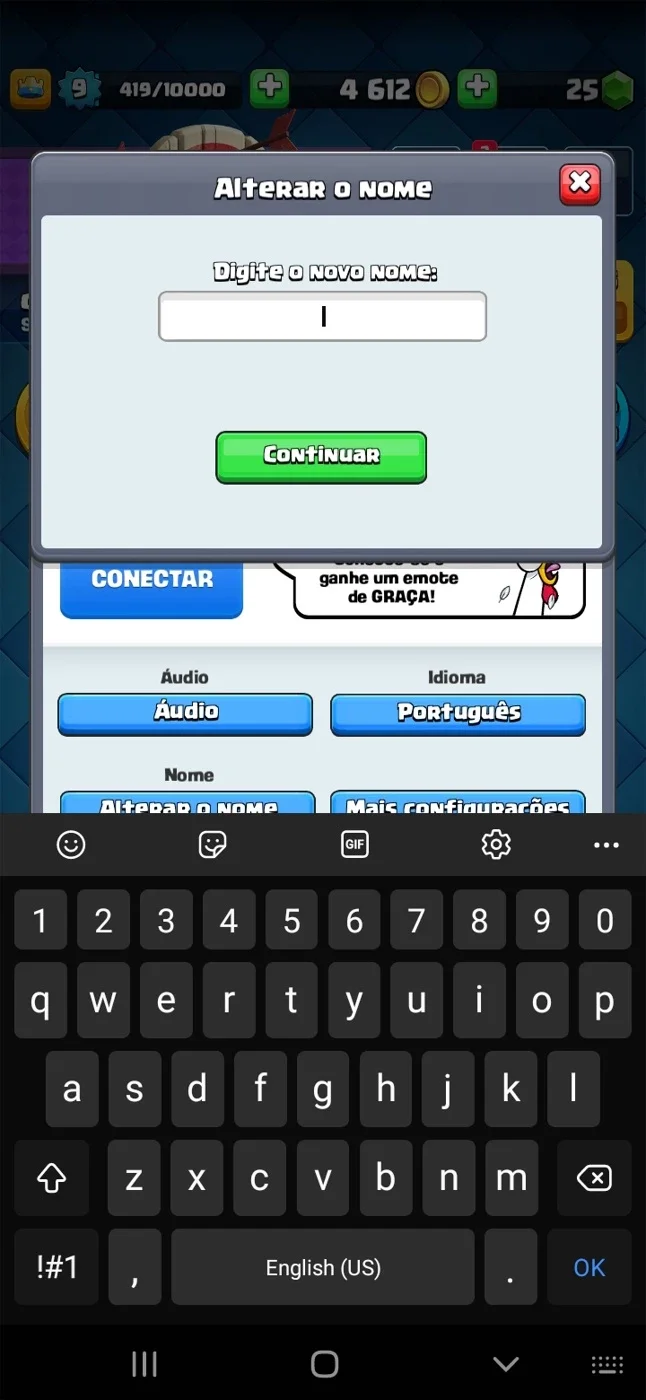Open keyboard more options menu
The image size is (646, 1400).
click(x=606, y=845)
